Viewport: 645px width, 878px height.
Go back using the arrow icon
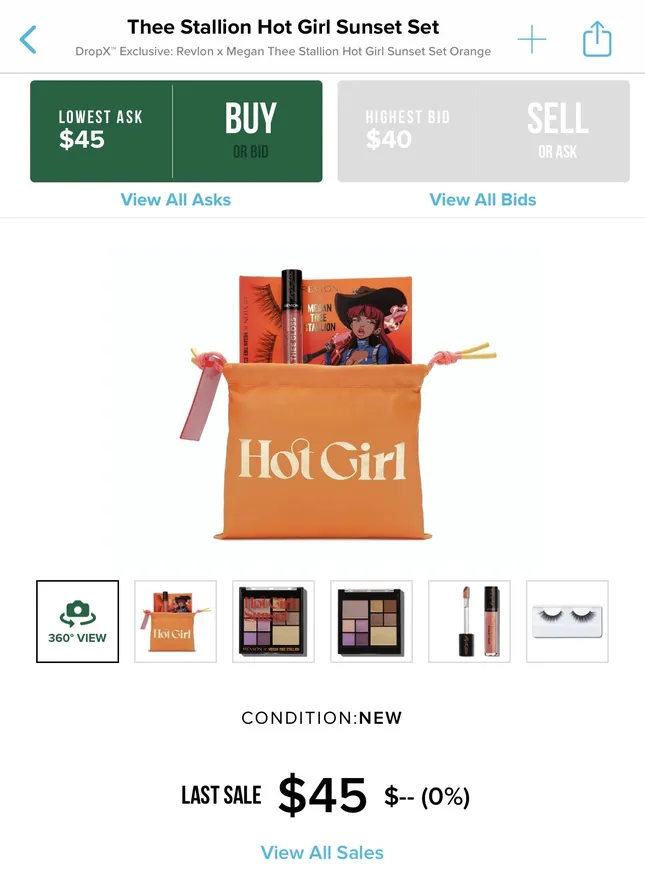(x=28, y=40)
